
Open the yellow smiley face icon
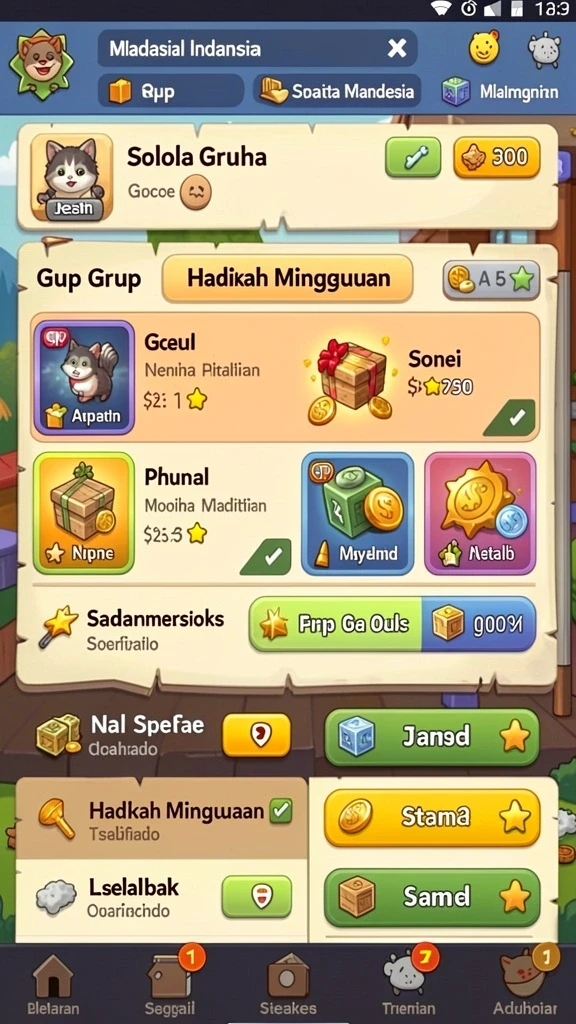485,48
